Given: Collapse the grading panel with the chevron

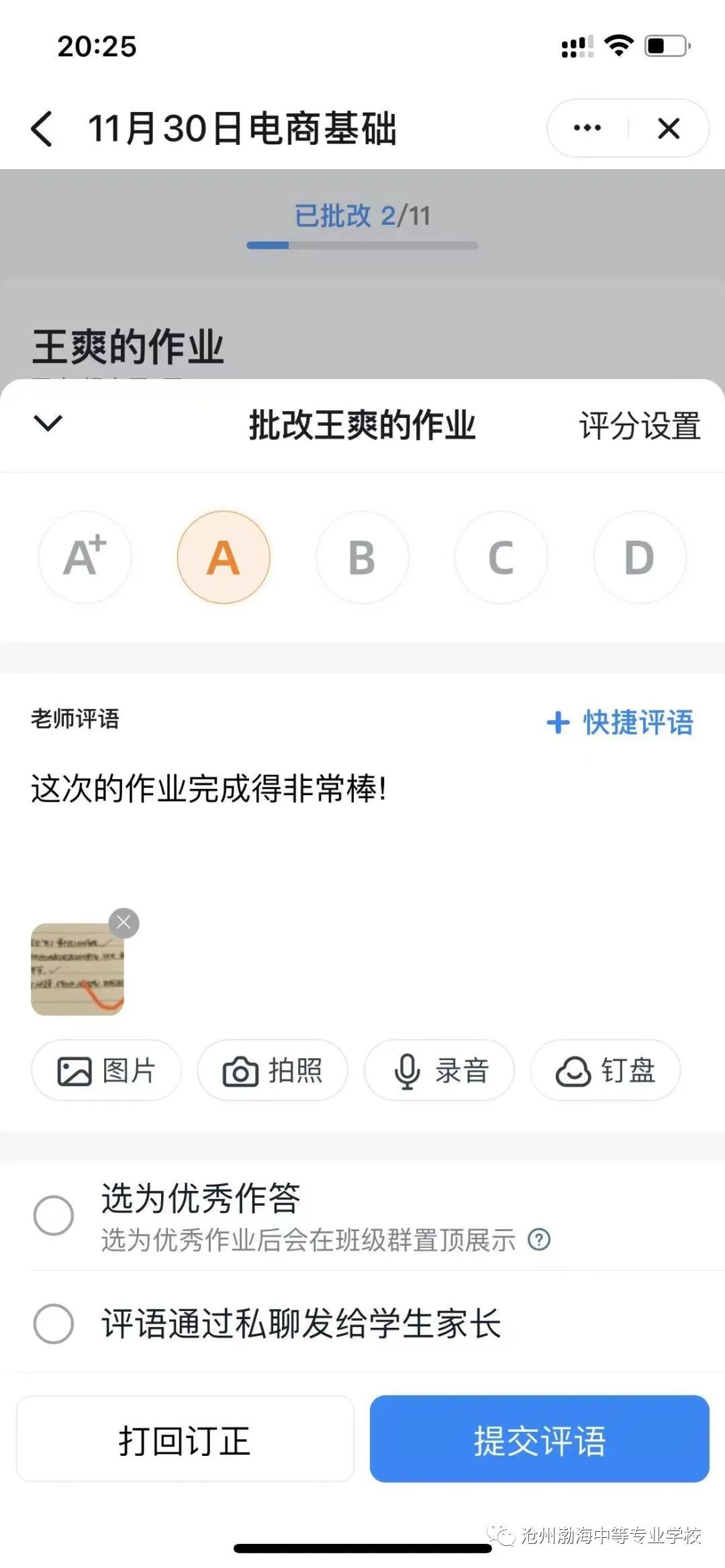Looking at the screenshot, I should point(48,423).
